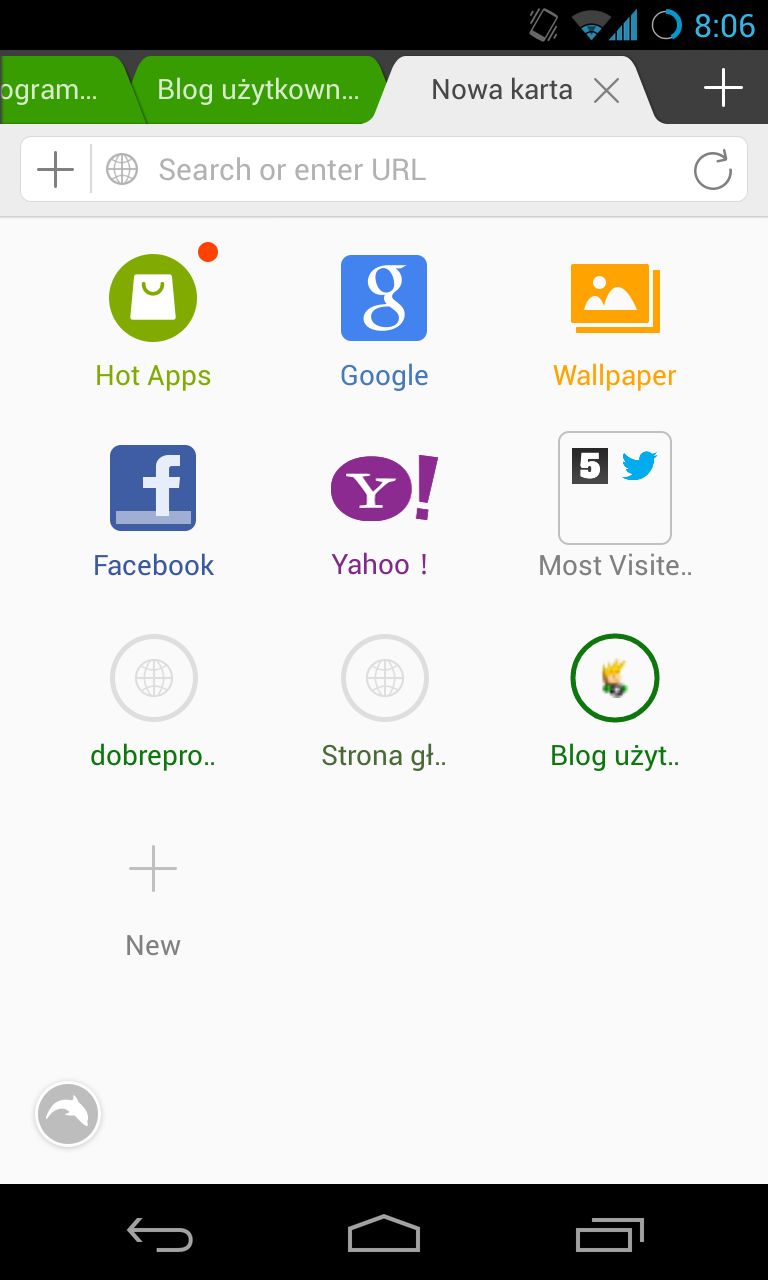Tap the plus icon in address bar

pos(55,169)
